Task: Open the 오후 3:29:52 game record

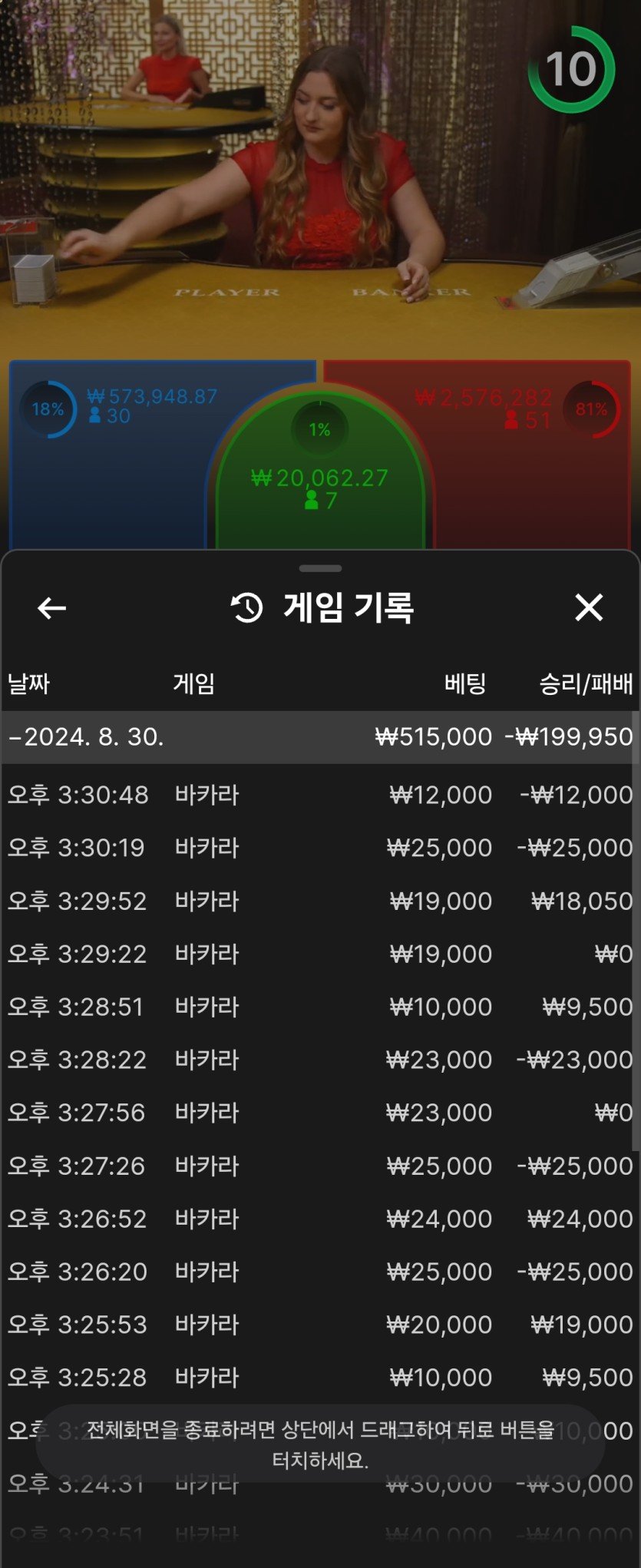Action: click(x=319, y=901)
